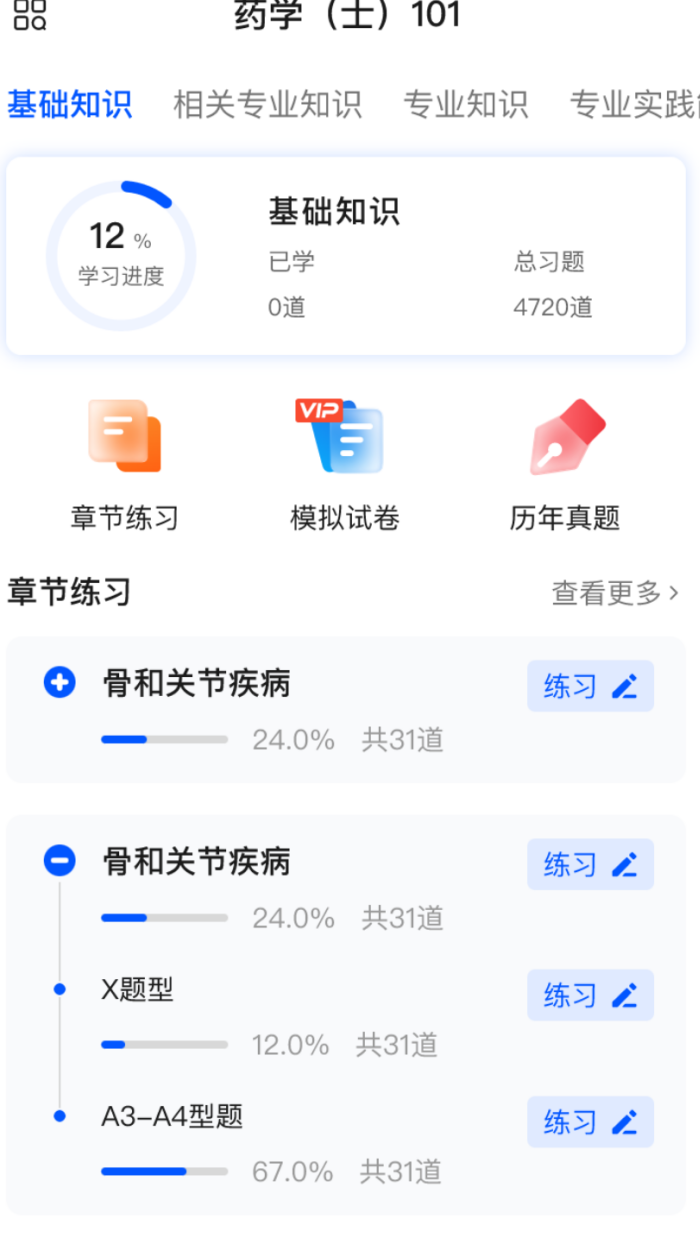This screenshot has width=700, height=1243.
Task: Start 练习 for the collapsed 骨和关节疾病 chapter
Action: 590,686
